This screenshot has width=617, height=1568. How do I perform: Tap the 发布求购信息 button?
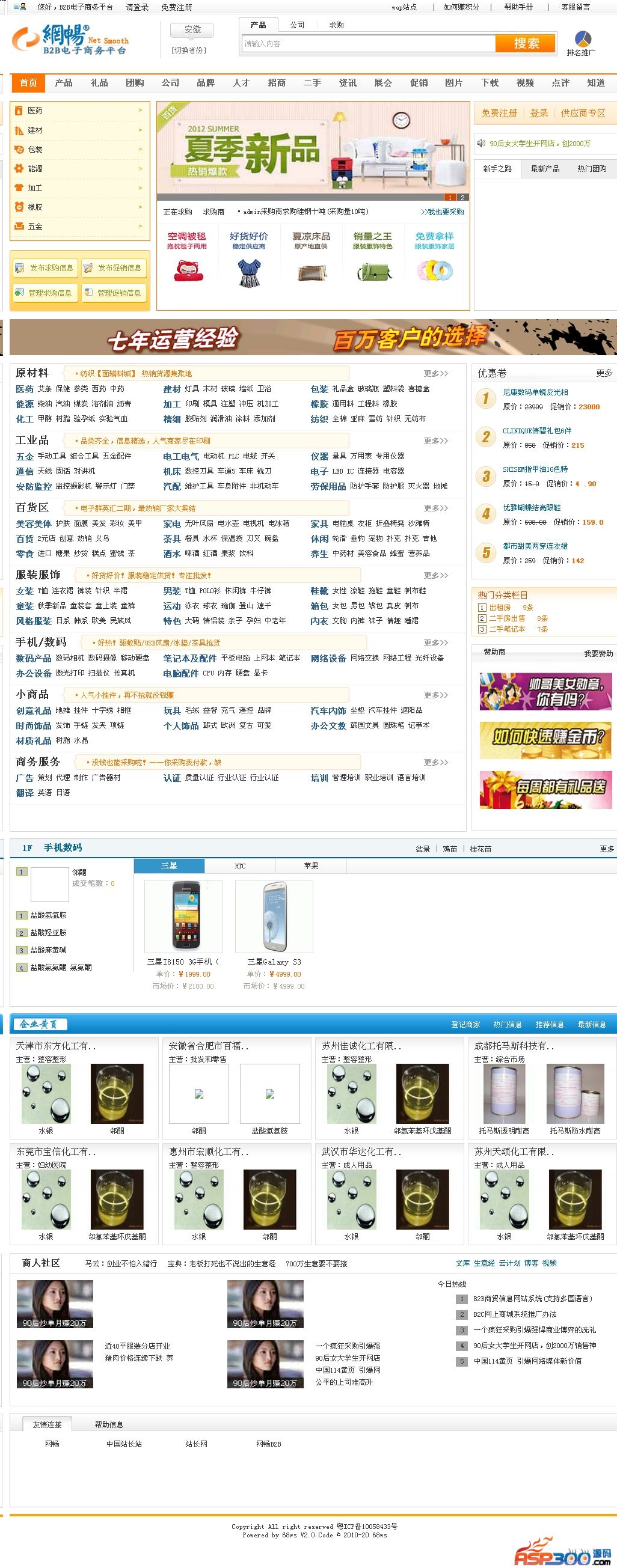tap(45, 268)
